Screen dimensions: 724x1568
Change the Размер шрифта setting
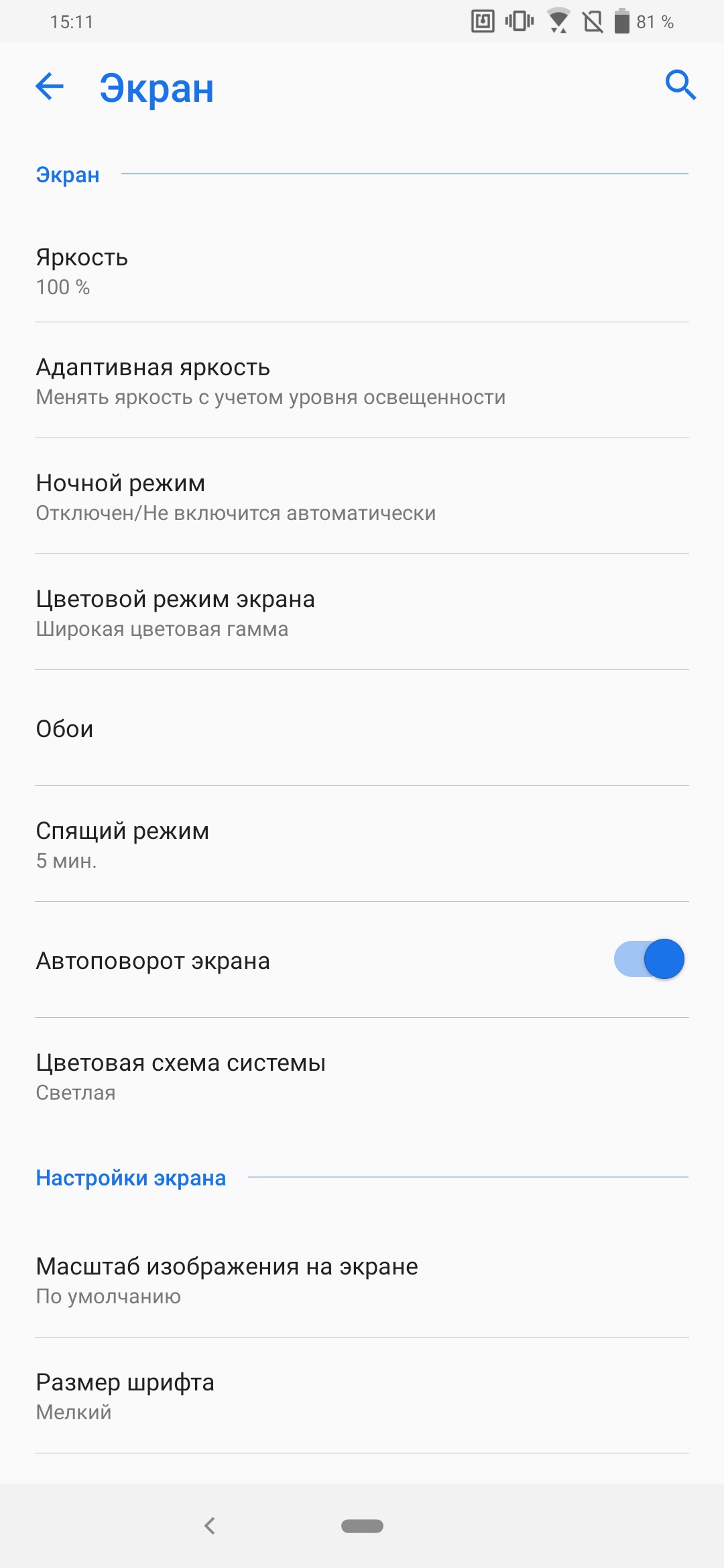tap(362, 1396)
